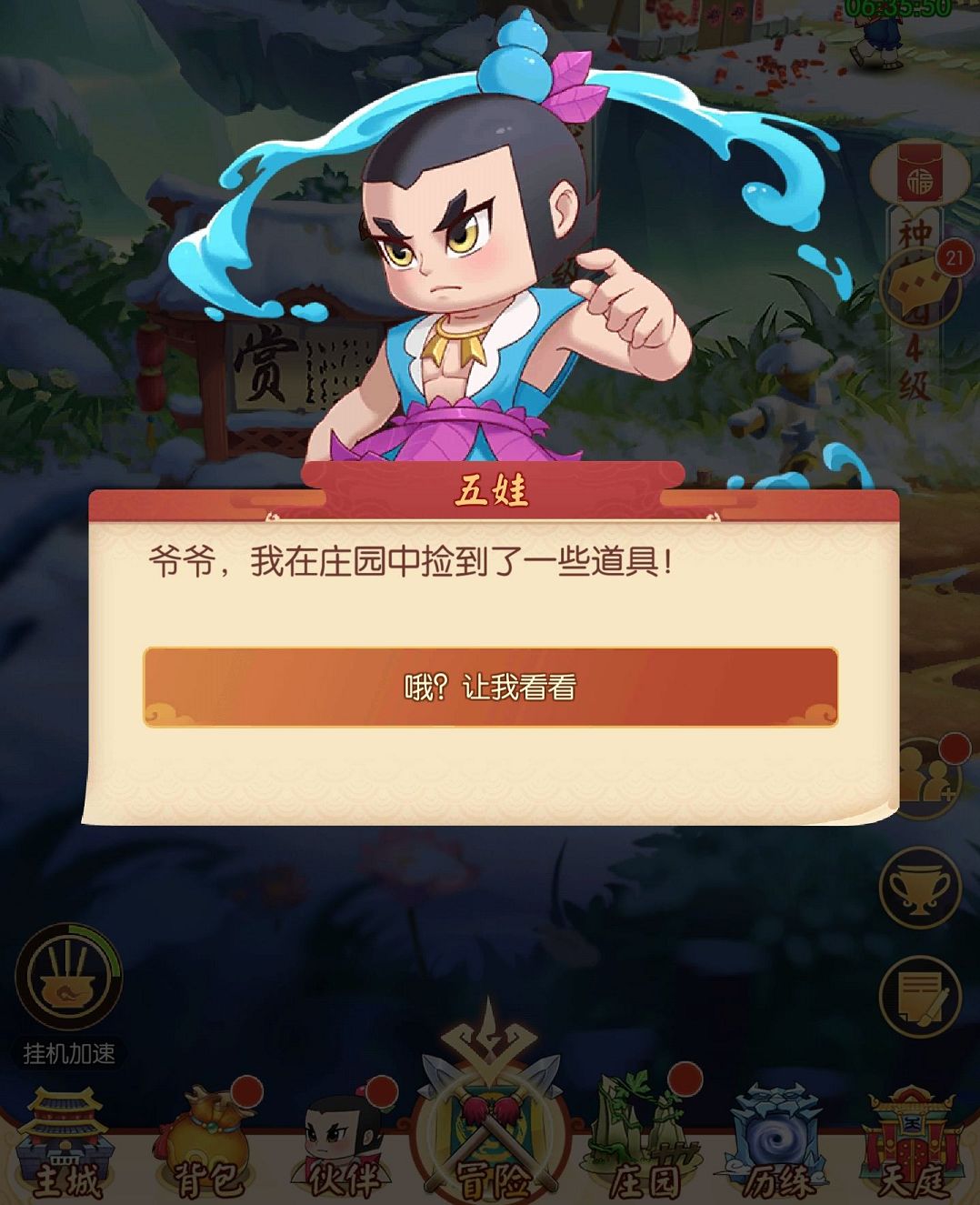980x1205 pixels.
Task: Open the 背包 backpack tab
Action: tap(205, 1146)
